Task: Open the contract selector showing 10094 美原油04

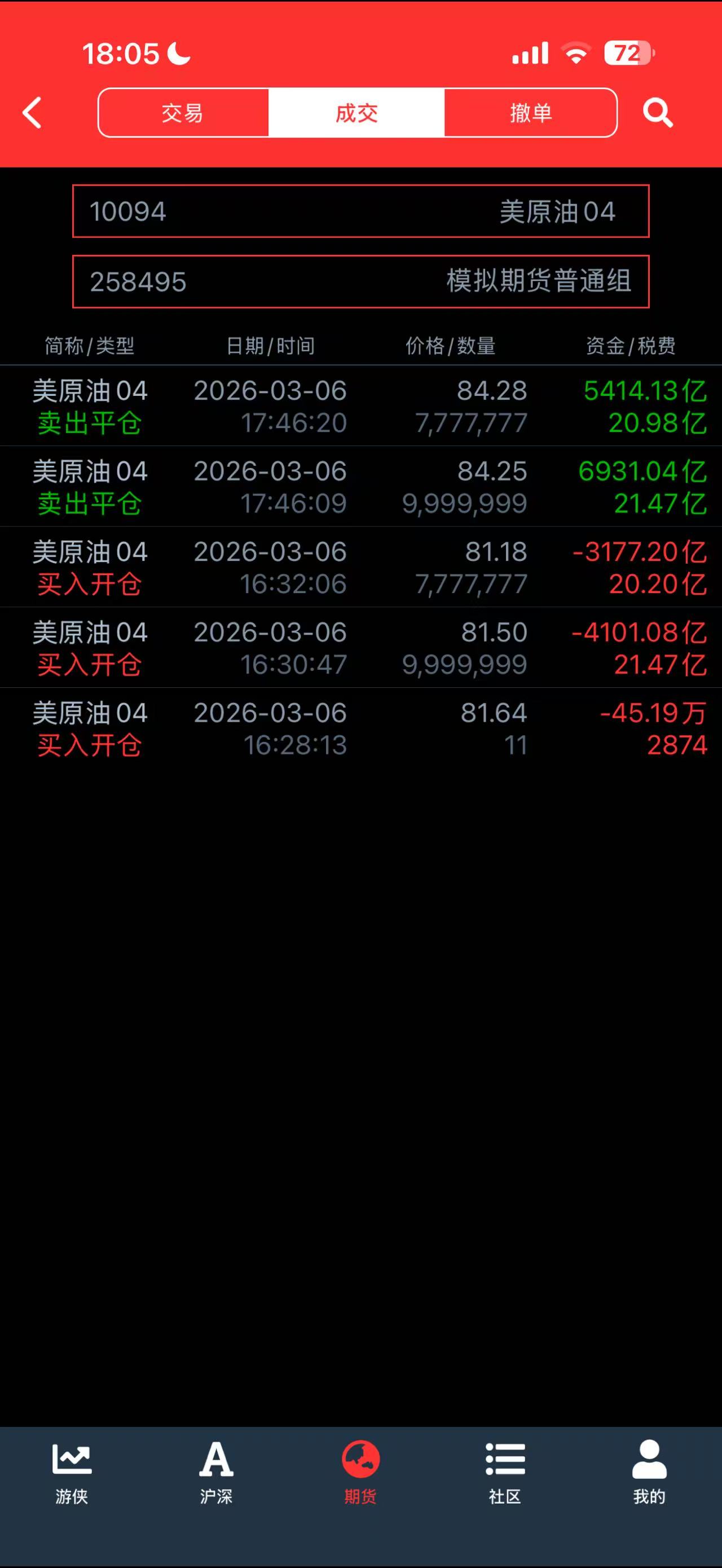Action: [x=360, y=211]
